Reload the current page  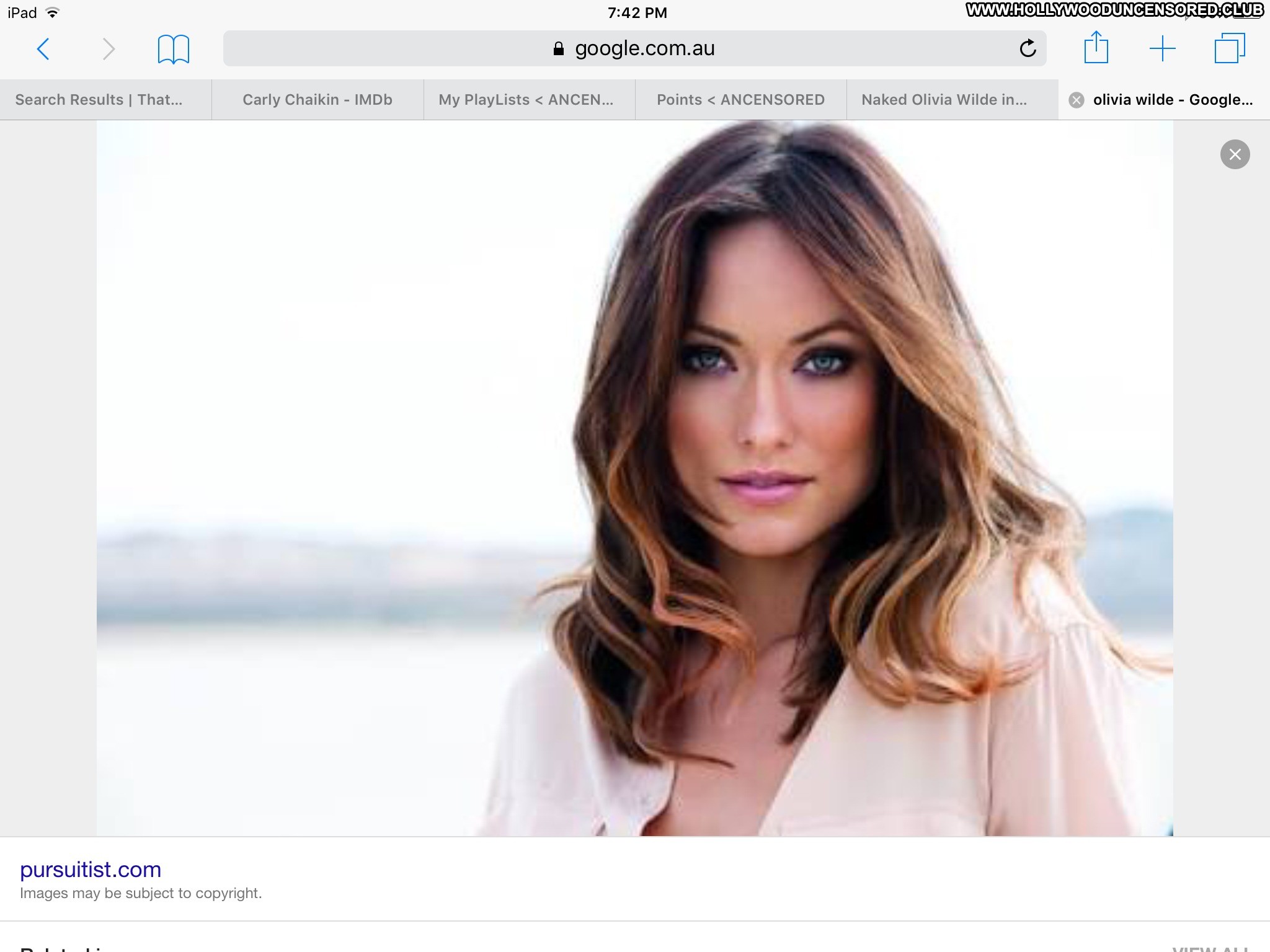1028,48
